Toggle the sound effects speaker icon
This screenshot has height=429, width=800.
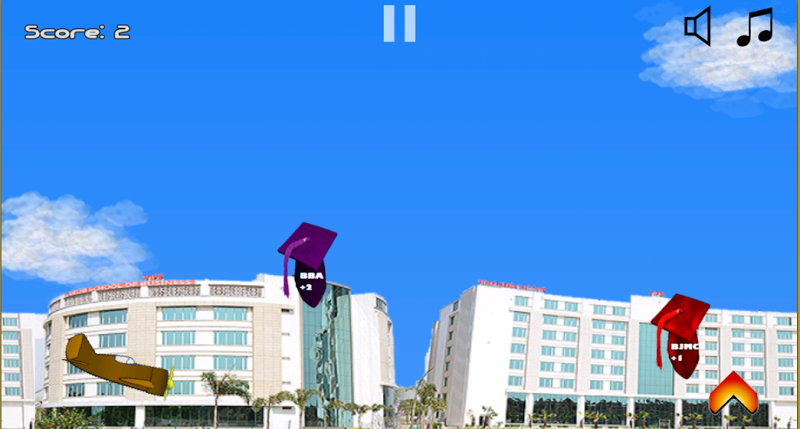coord(697,26)
